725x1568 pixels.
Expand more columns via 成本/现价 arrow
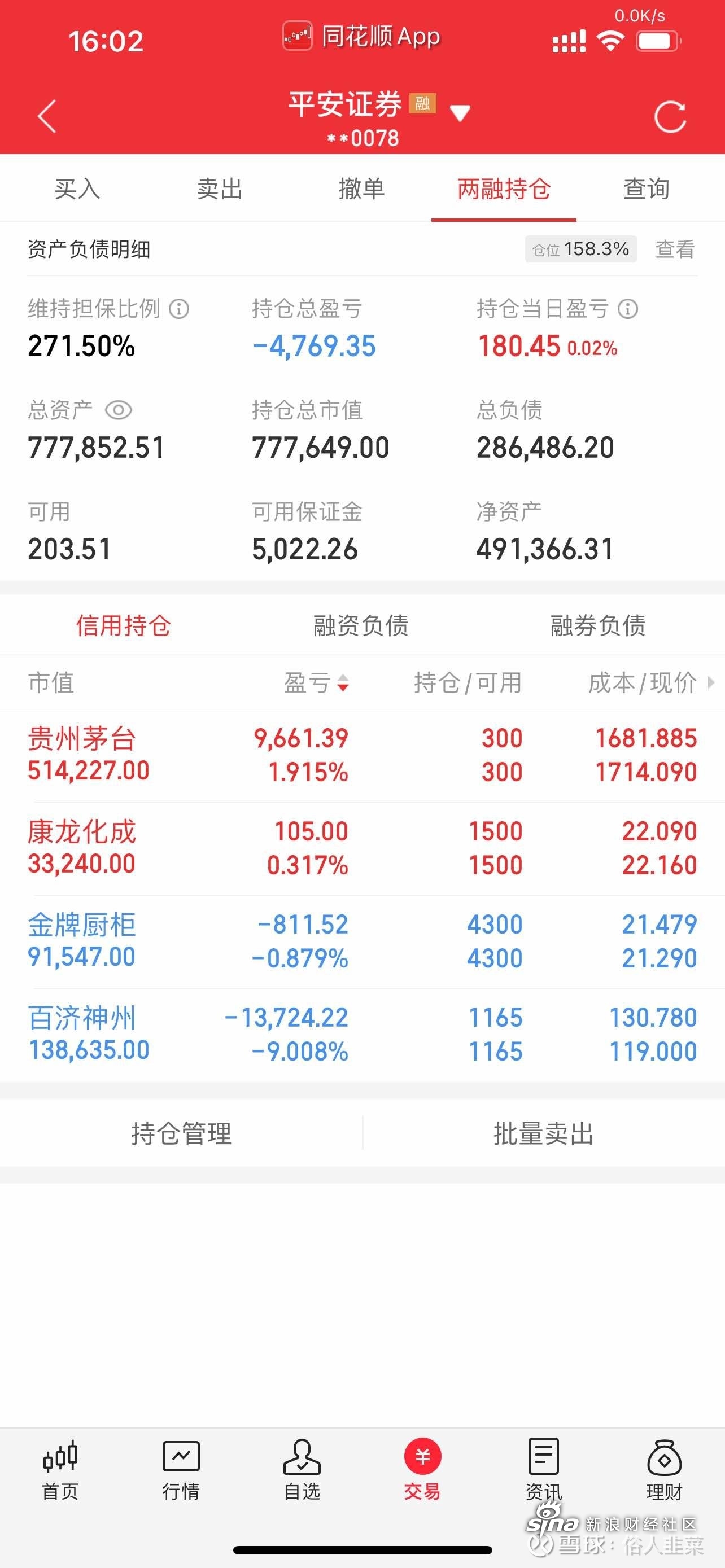coord(712,684)
